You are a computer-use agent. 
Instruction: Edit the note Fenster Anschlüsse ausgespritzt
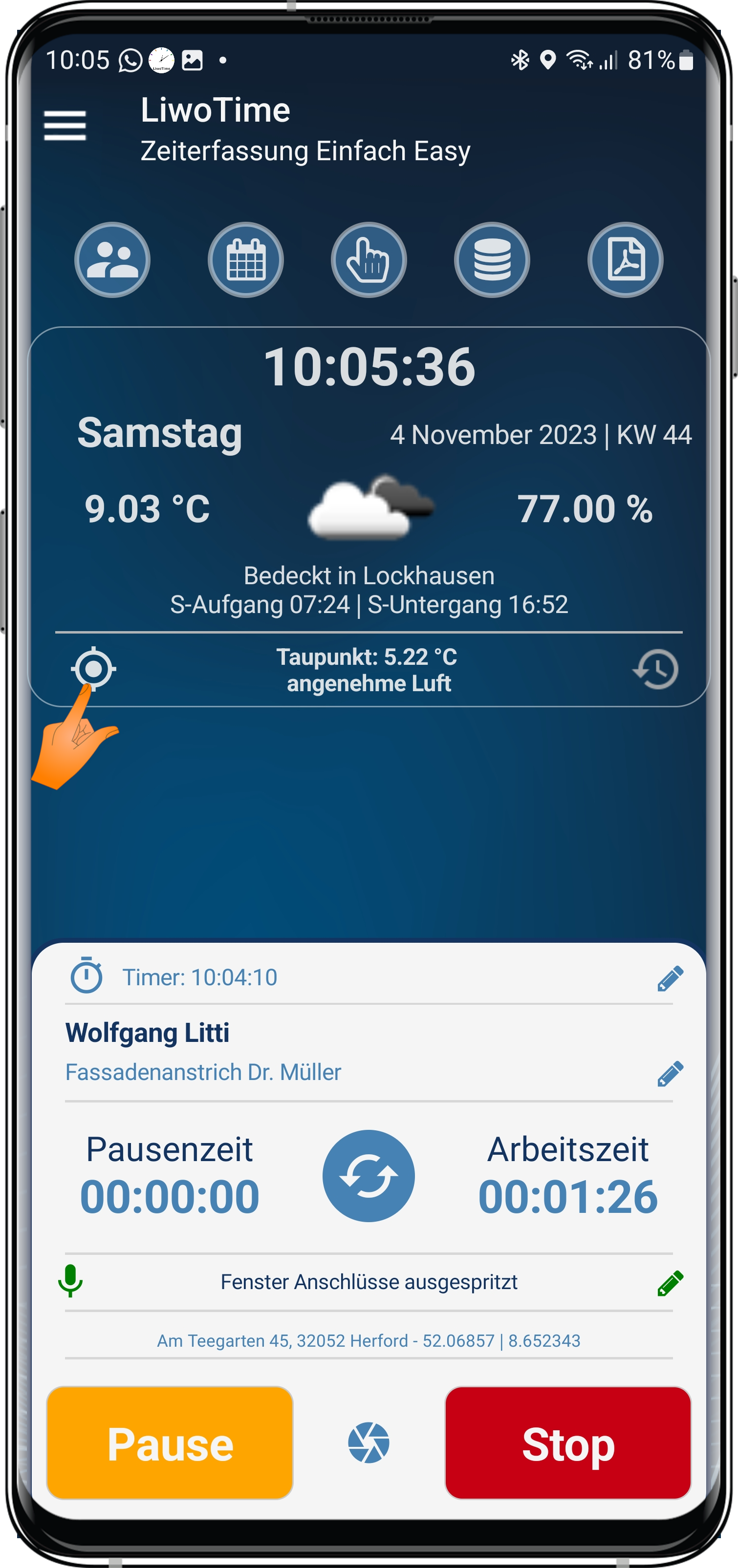click(670, 1283)
